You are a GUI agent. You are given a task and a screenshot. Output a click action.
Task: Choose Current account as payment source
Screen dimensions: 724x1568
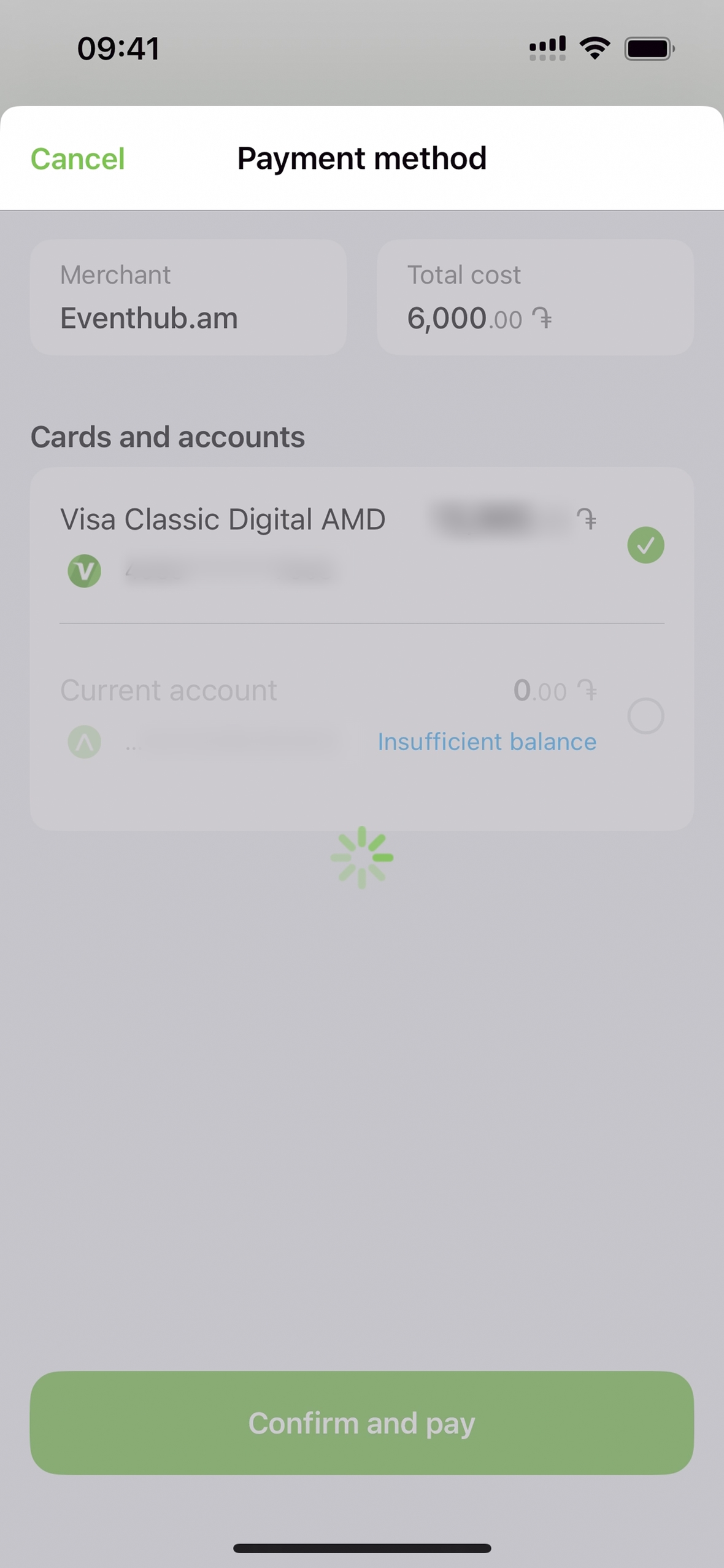click(x=645, y=716)
